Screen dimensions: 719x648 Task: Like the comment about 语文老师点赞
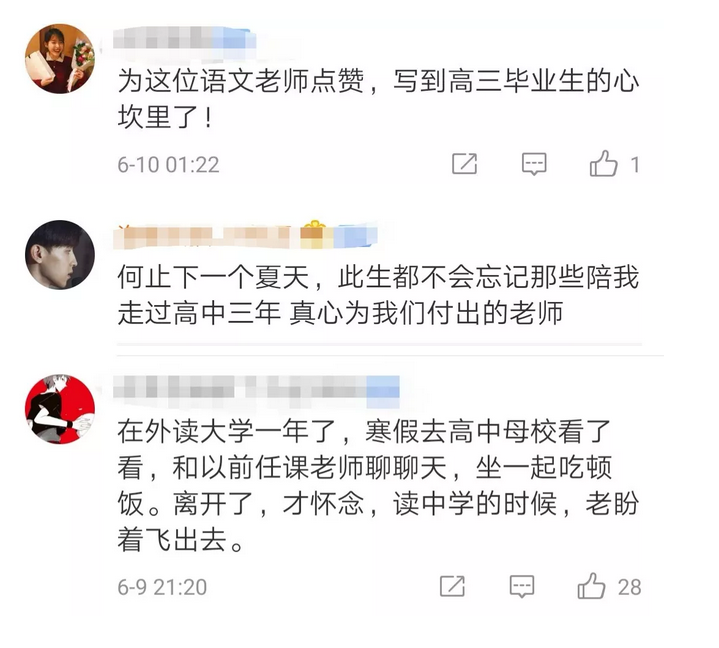[603, 164]
